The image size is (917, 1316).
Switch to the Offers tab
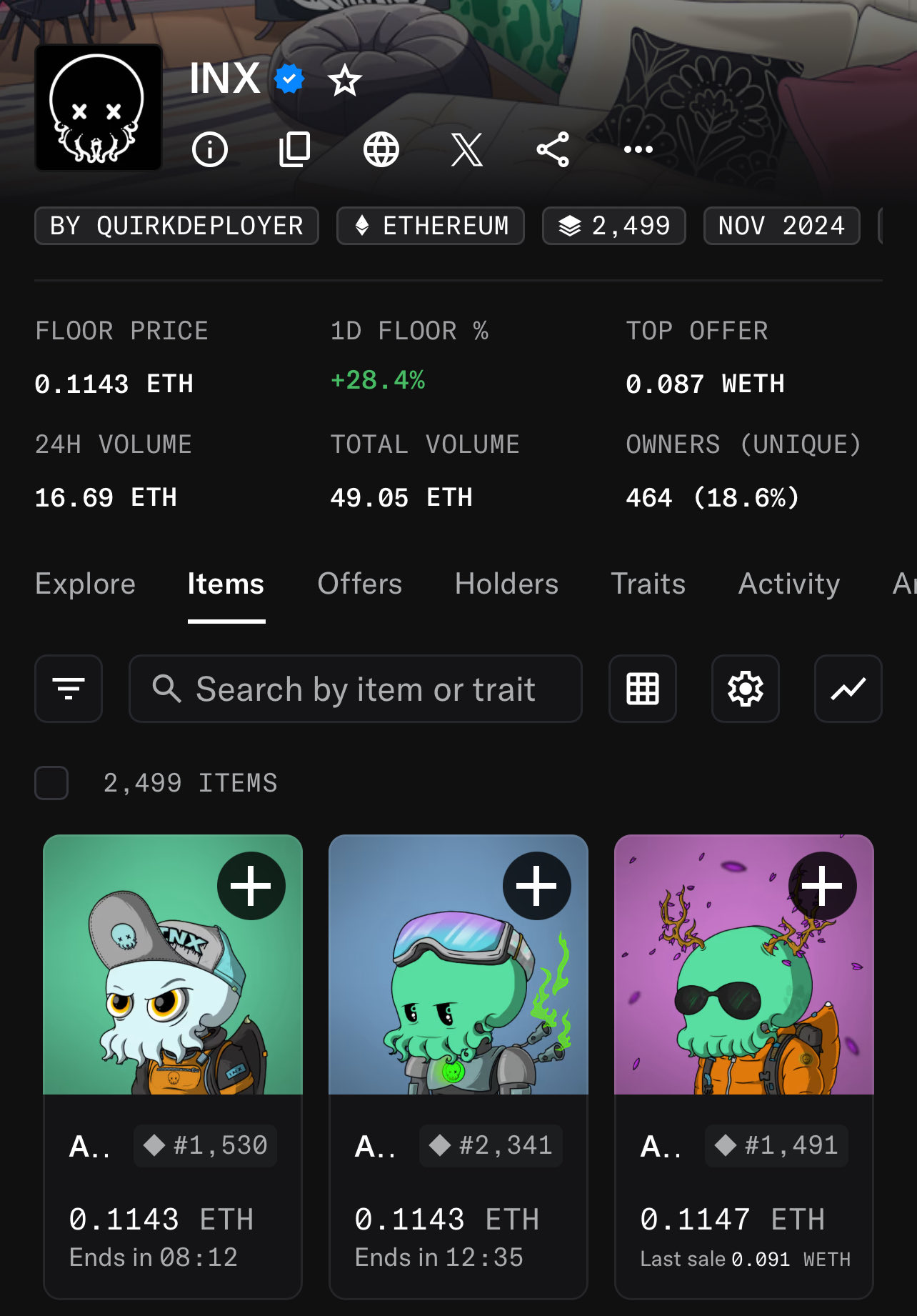[360, 584]
